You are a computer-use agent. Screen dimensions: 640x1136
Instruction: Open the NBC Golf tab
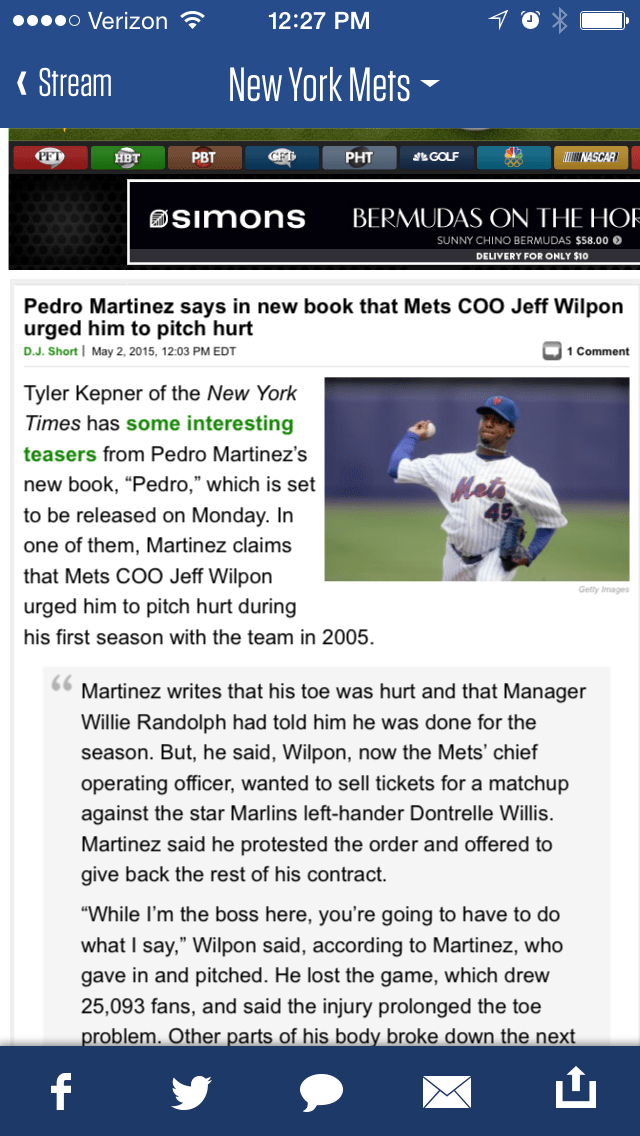(x=435, y=157)
